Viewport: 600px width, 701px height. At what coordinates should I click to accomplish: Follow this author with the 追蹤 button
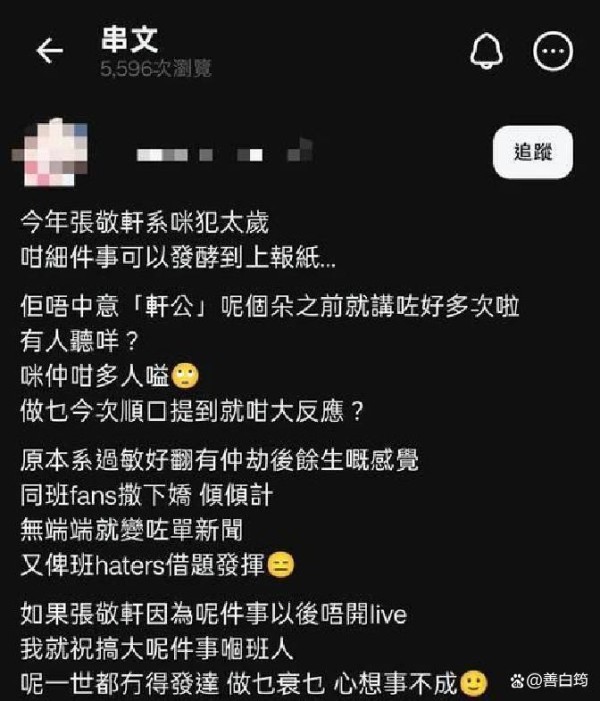click(x=532, y=153)
